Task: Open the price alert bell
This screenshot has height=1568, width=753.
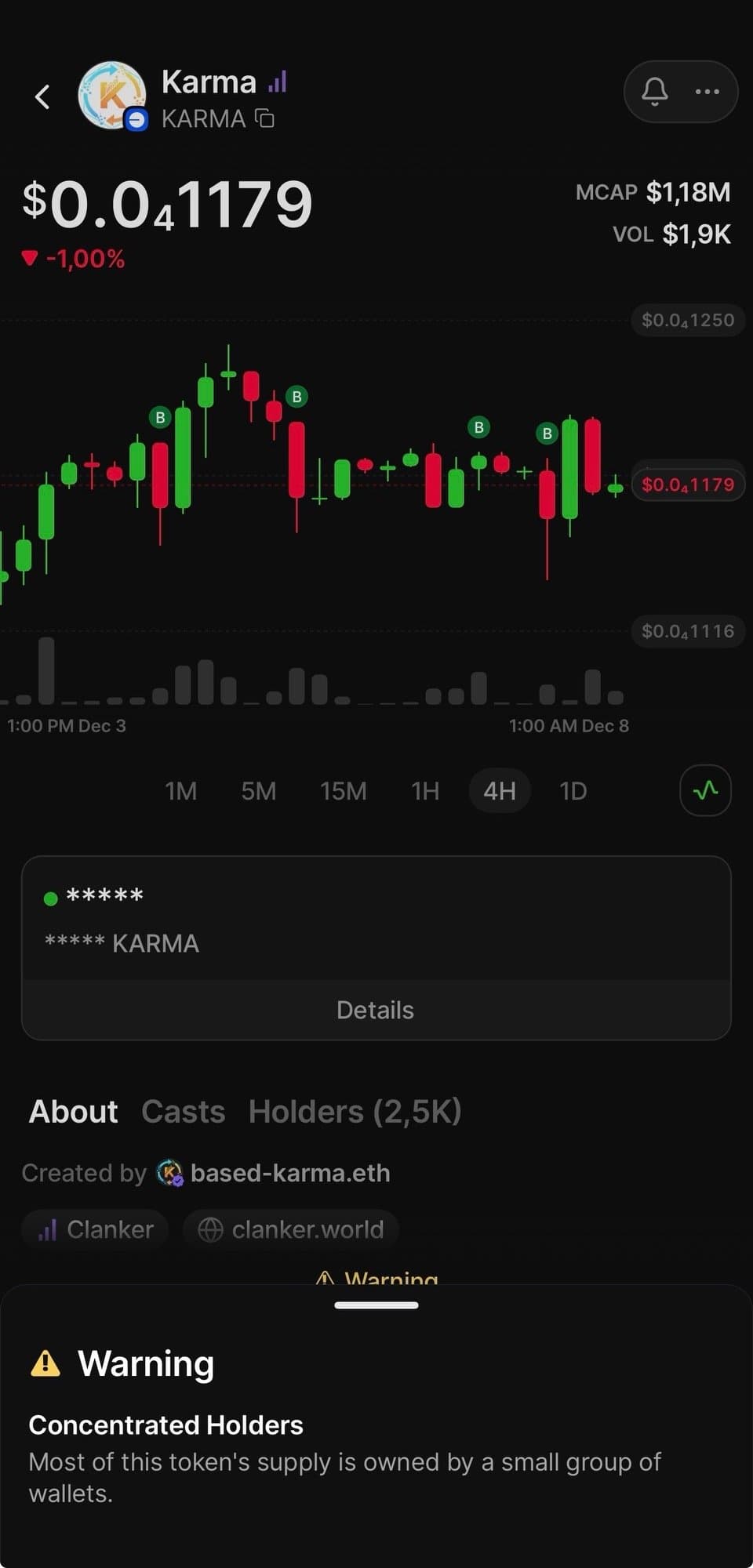Action: (655, 92)
